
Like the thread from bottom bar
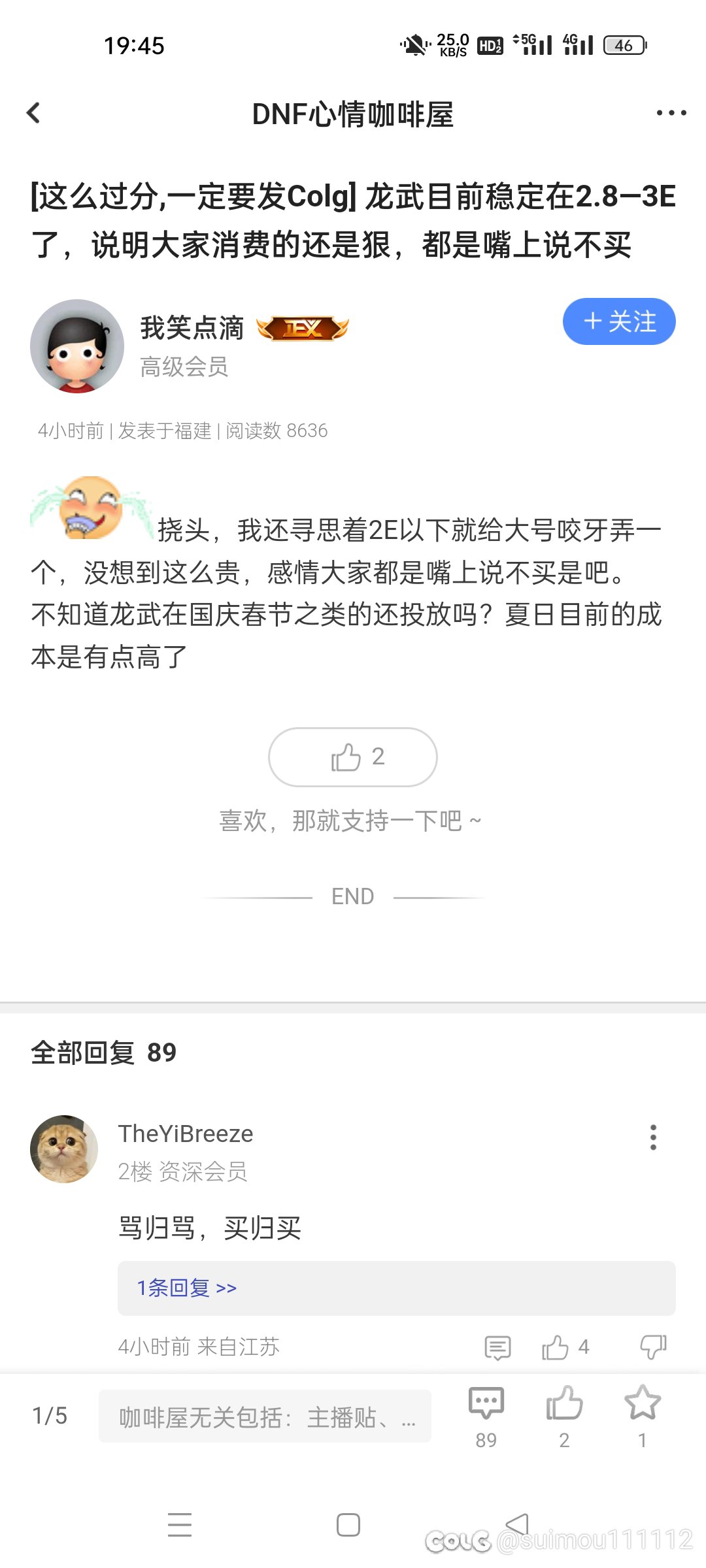click(564, 1416)
